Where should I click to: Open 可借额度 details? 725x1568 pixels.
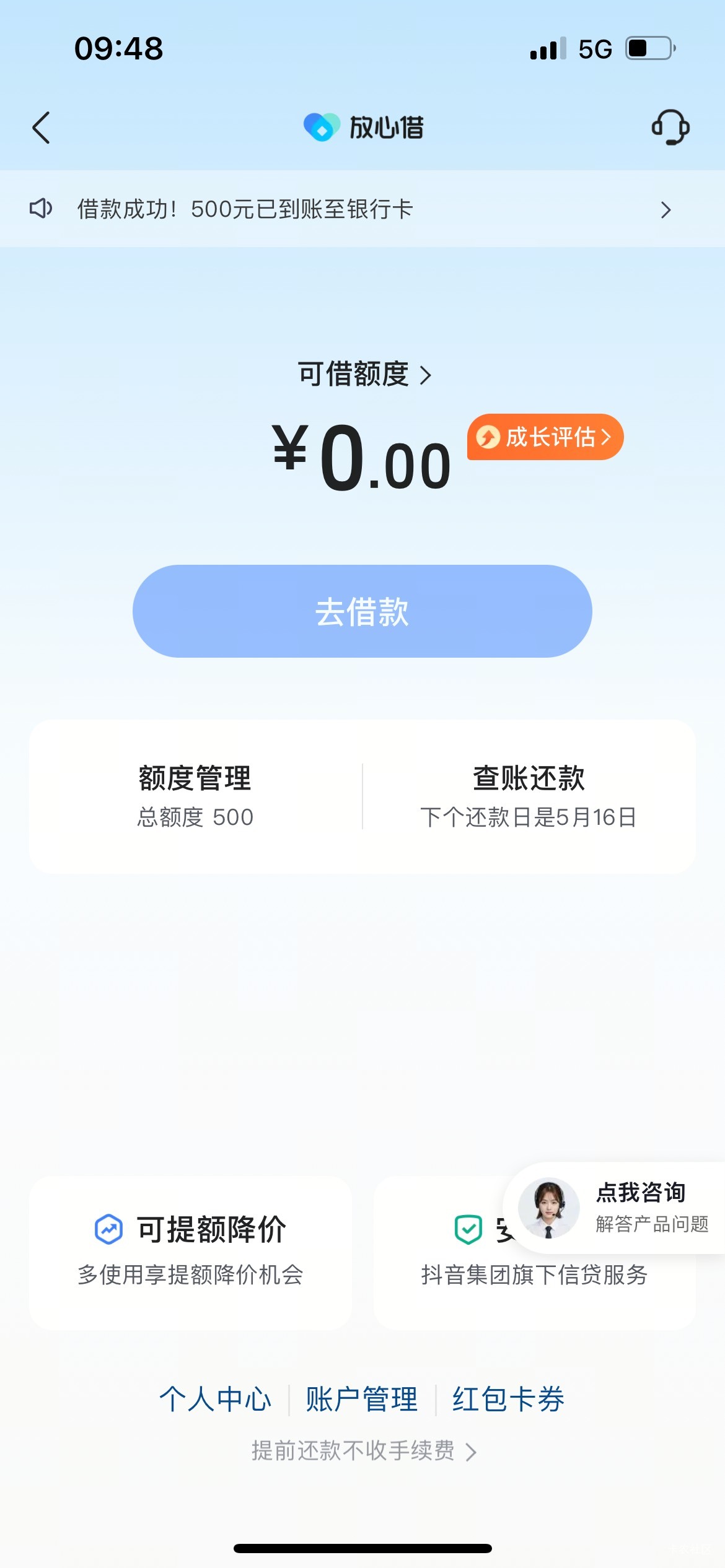pos(364,375)
